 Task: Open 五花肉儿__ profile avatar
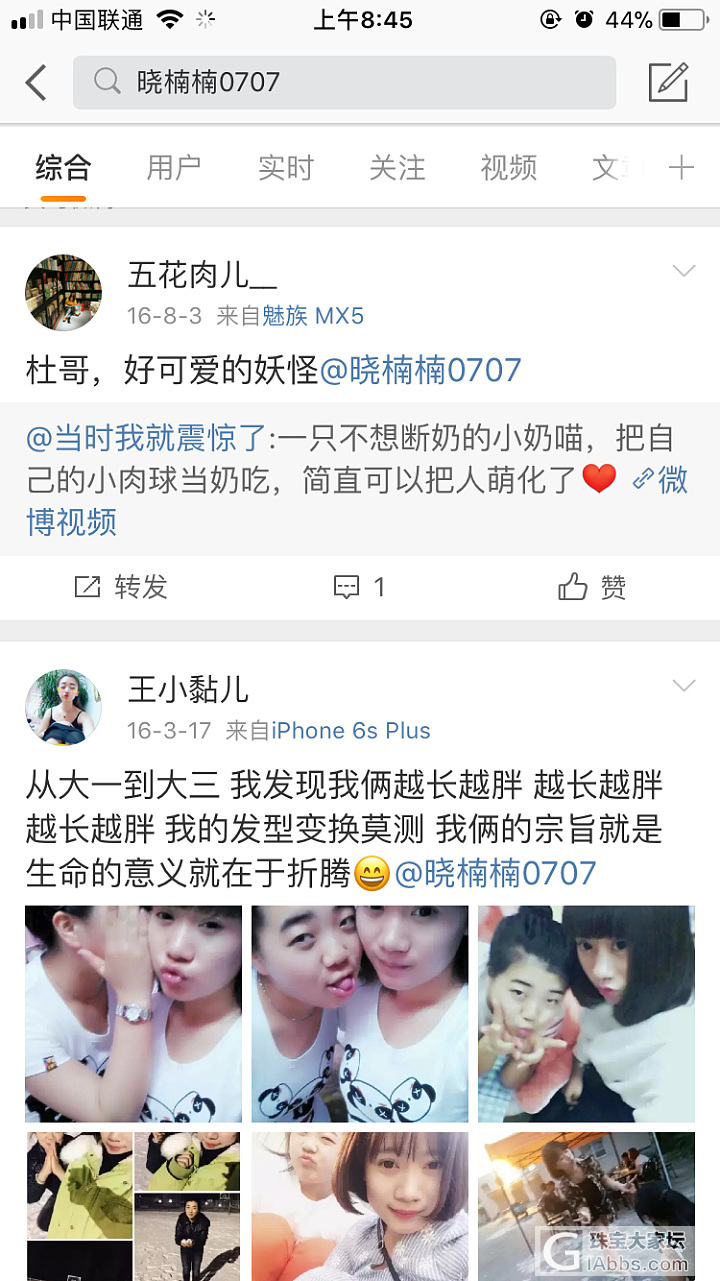pos(63,292)
